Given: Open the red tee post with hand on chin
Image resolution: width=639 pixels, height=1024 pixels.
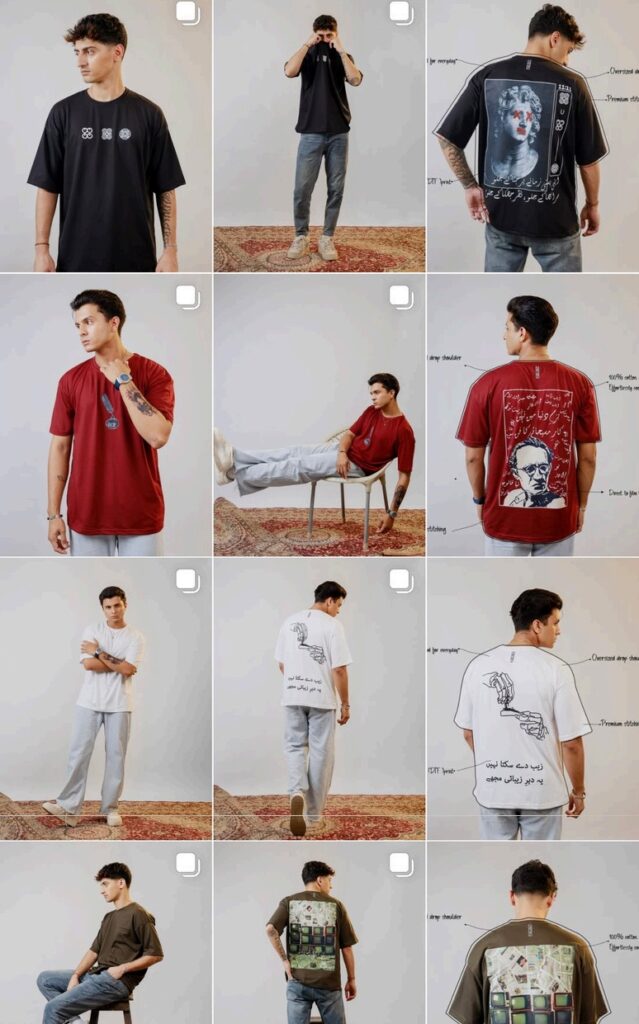Looking at the screenshot, I should click(x=105, y=416).
